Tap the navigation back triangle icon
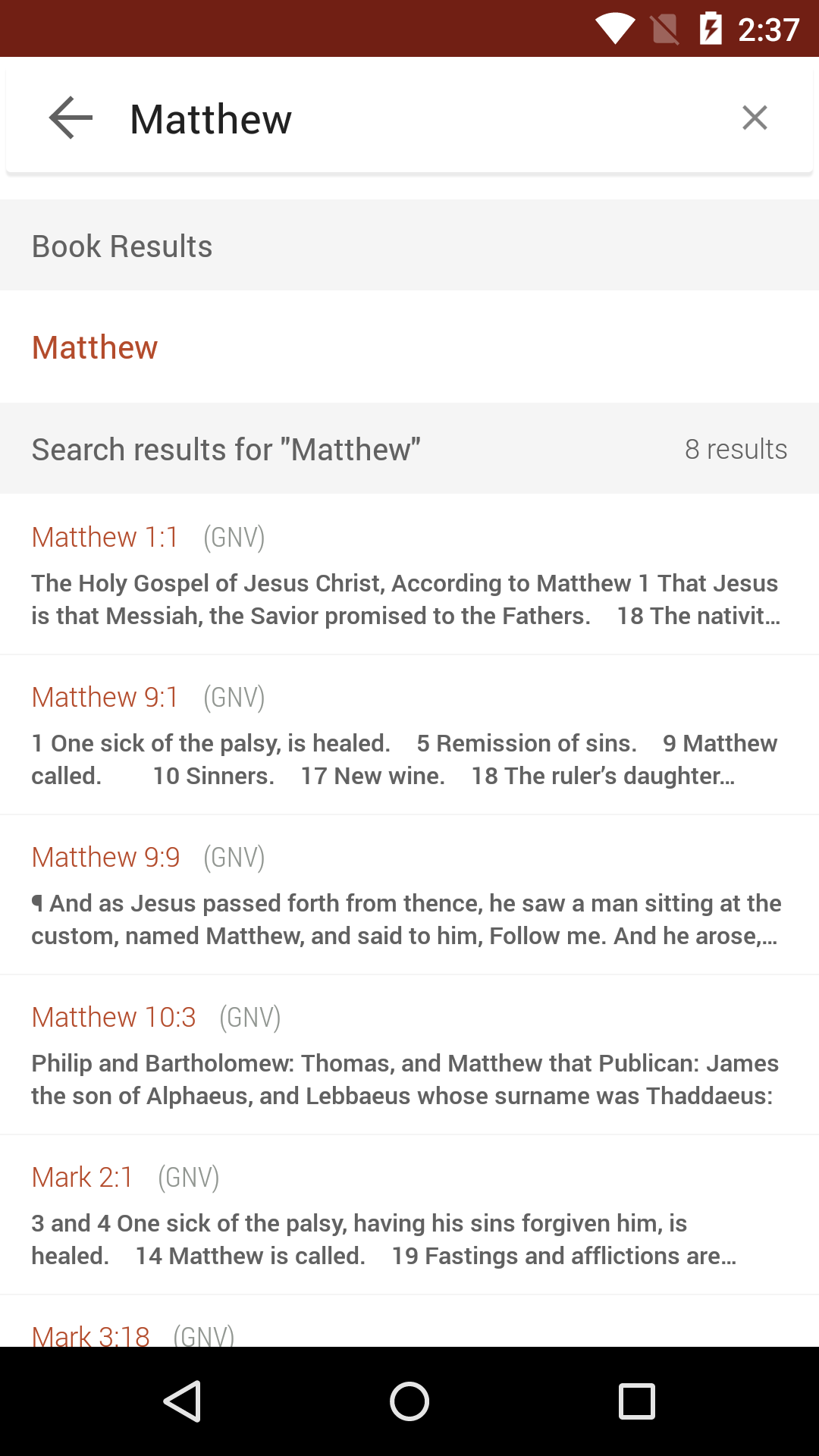Viewport: 819px width, 1456px height. 183,1401
